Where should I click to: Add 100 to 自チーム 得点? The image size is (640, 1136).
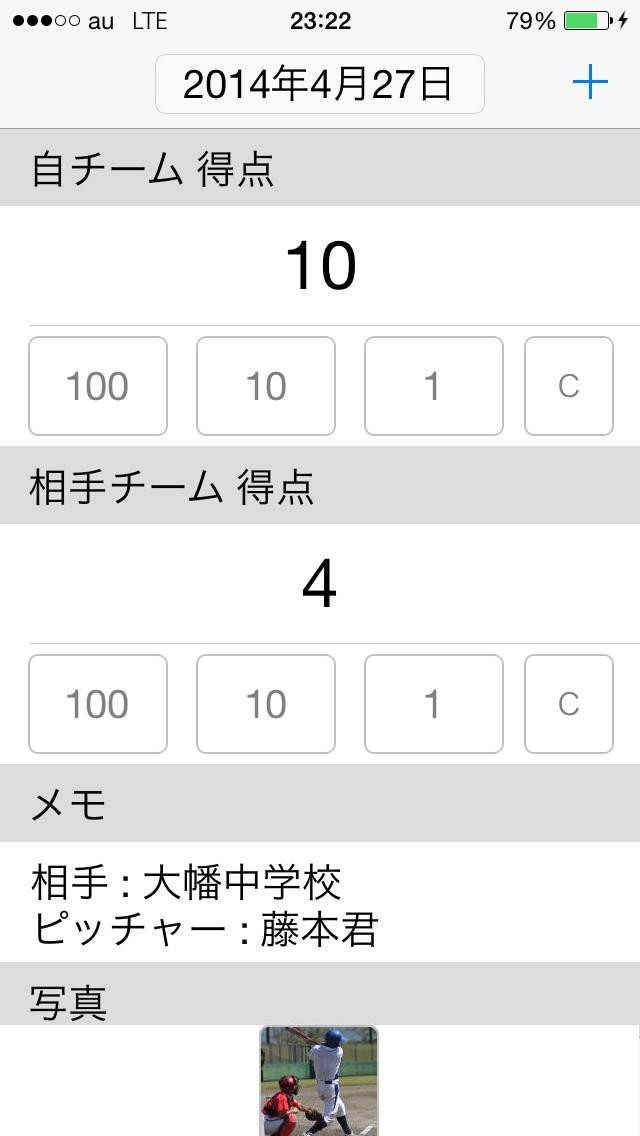98,386
